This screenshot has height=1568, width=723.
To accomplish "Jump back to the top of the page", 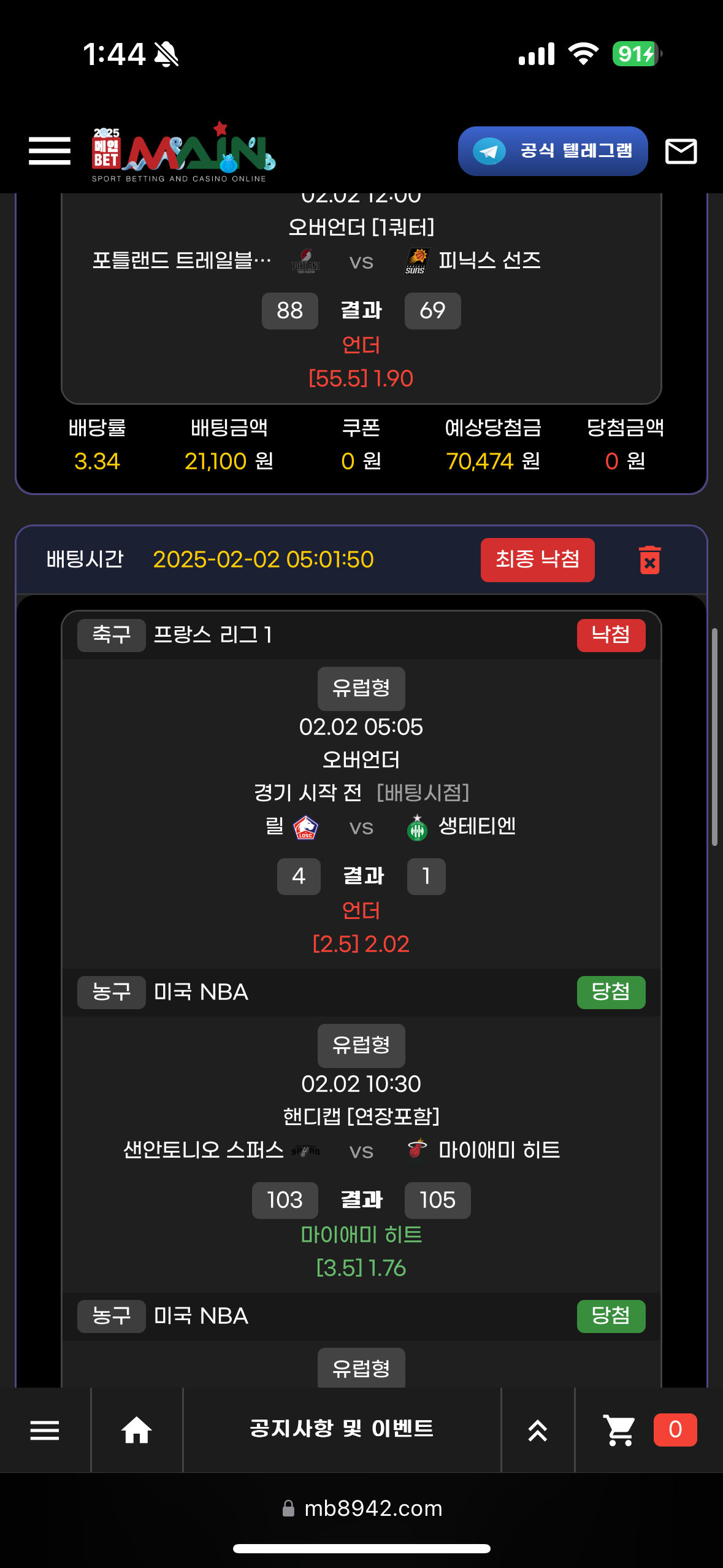I will (x=537, y=1430).
